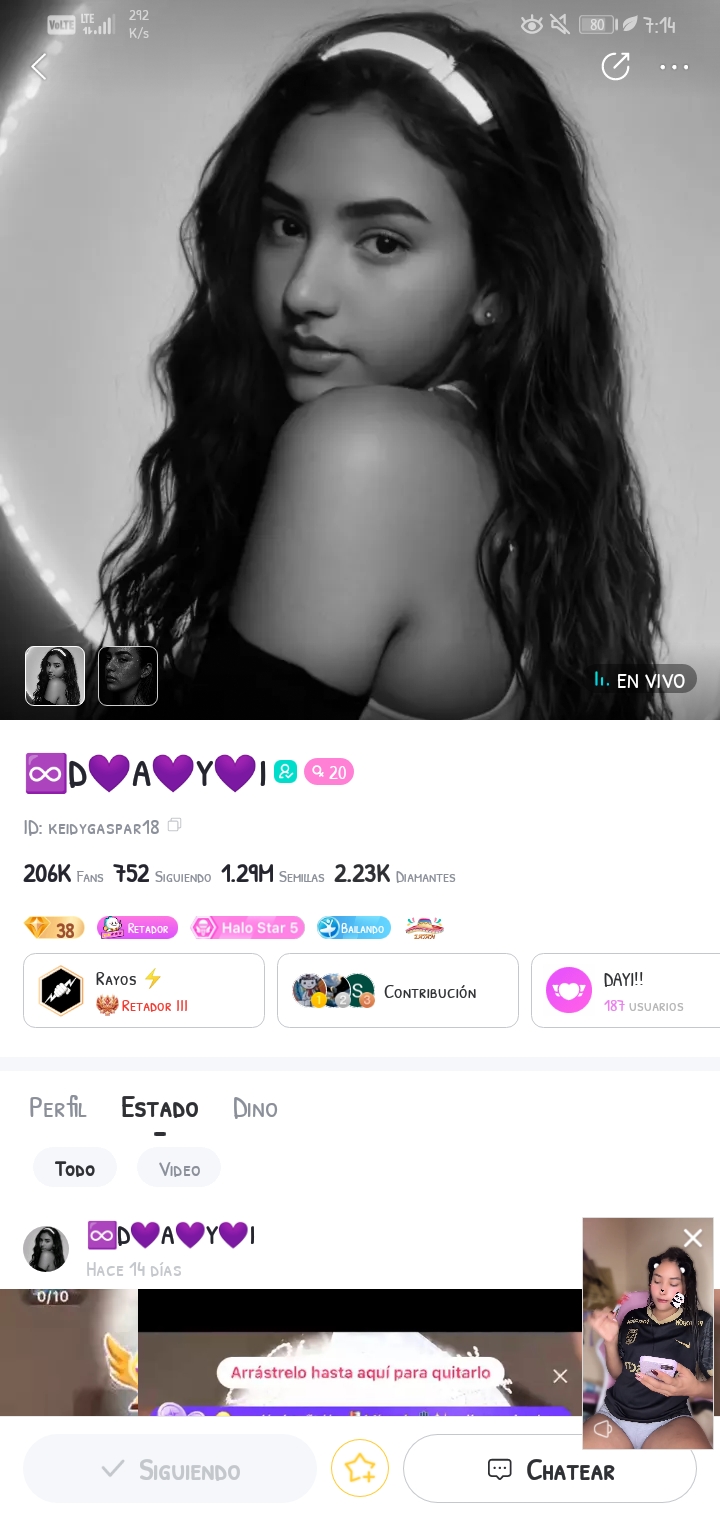Screen dimensions: 720x1520
Task: Join the EN VIVO live stream
Action: tap(640, 680)
